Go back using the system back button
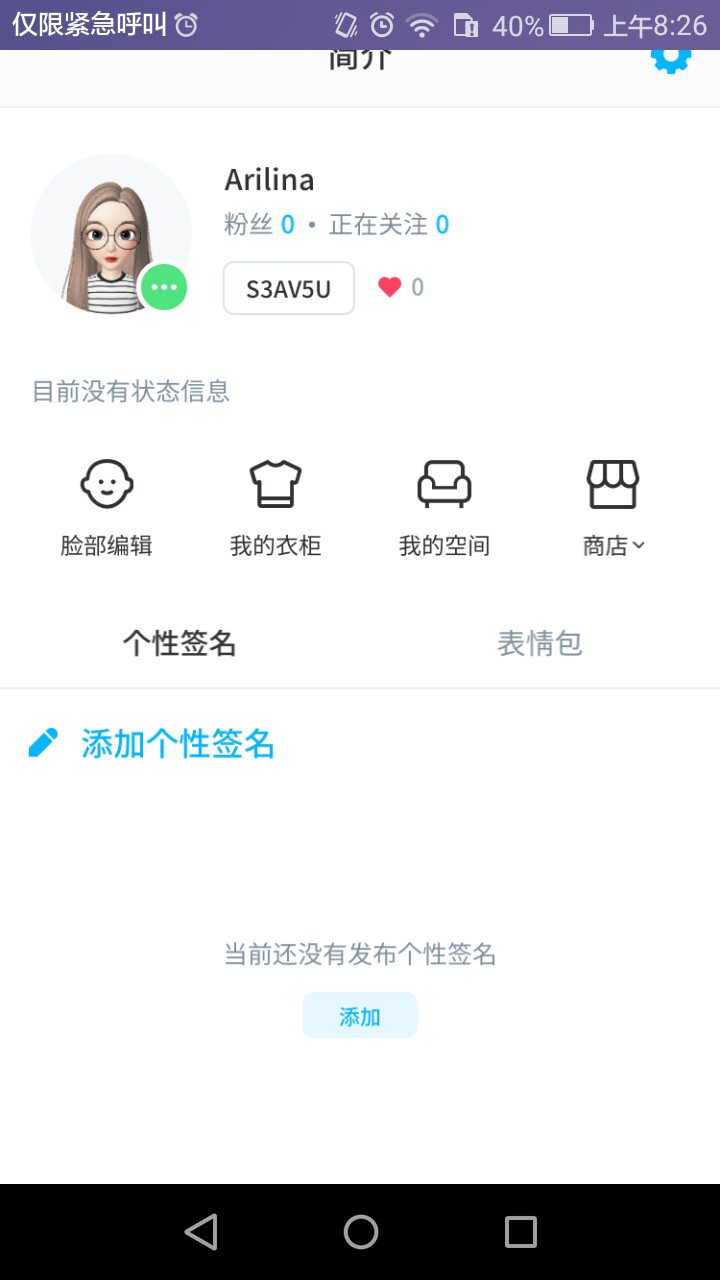This screenshot has width=720, height=1280. click(201, 1232)
